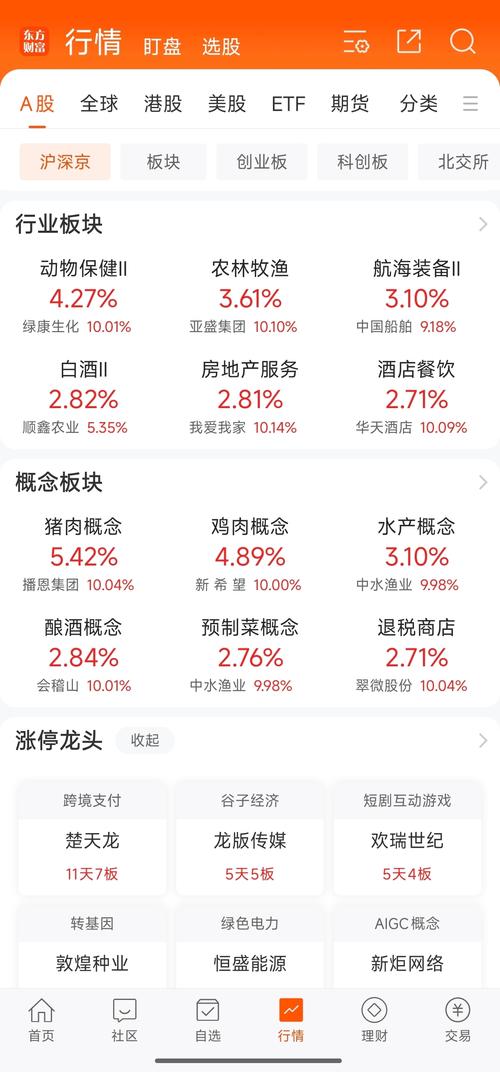500x1072 pixels.
Task: Go to the 交易 bottom tab
Action: (458, 1019)
